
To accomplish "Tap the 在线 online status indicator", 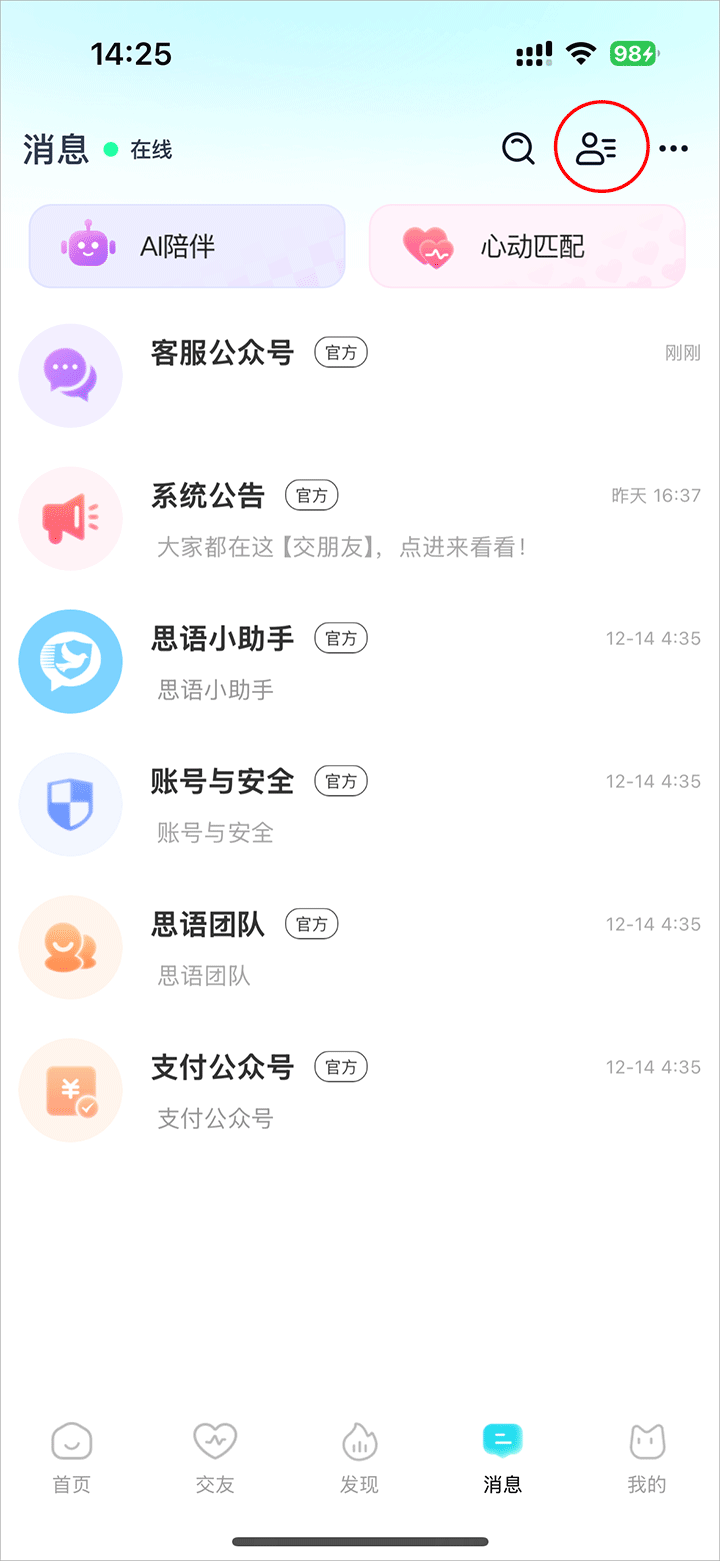I will click(x=140, y=150).
